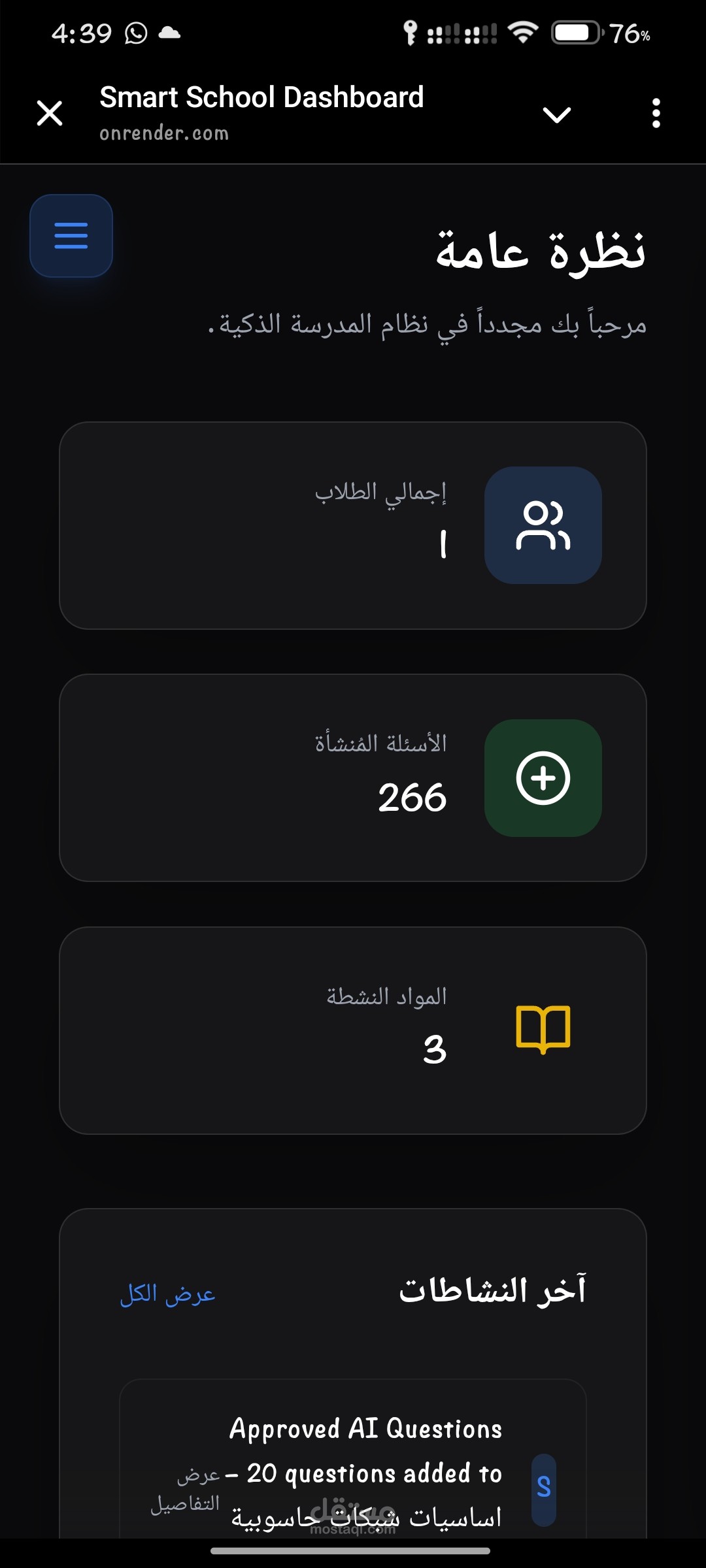
Task: Click the students icon on إجمالي الطلاب card
Action: (x=543, y=526)
